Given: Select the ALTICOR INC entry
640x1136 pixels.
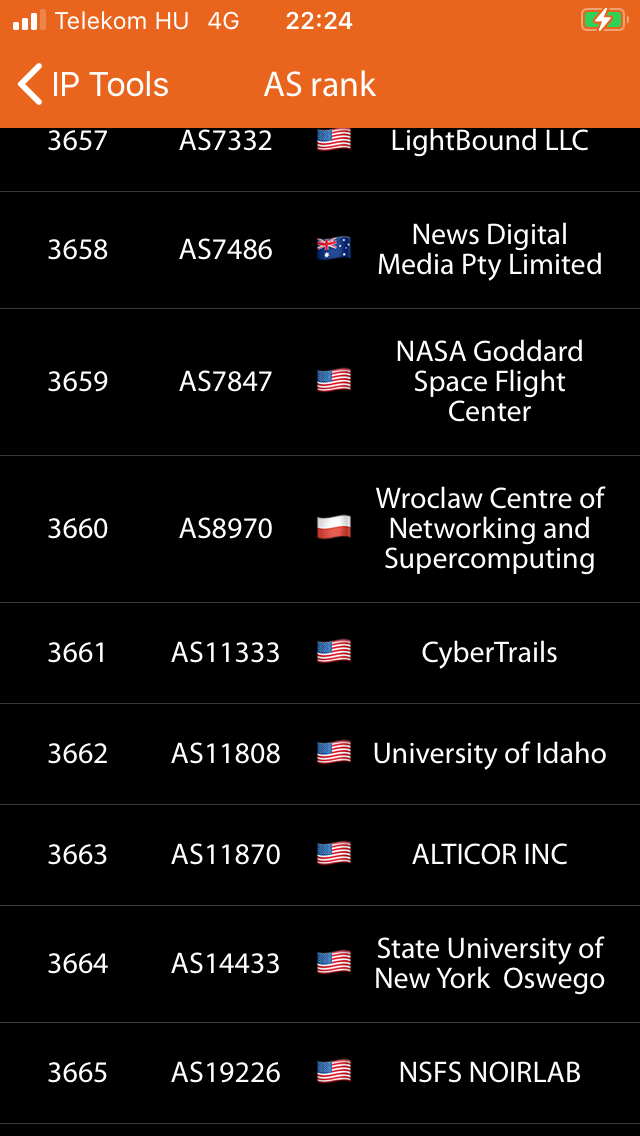Looking at the screenshot, I should click(x=320, y=855).
